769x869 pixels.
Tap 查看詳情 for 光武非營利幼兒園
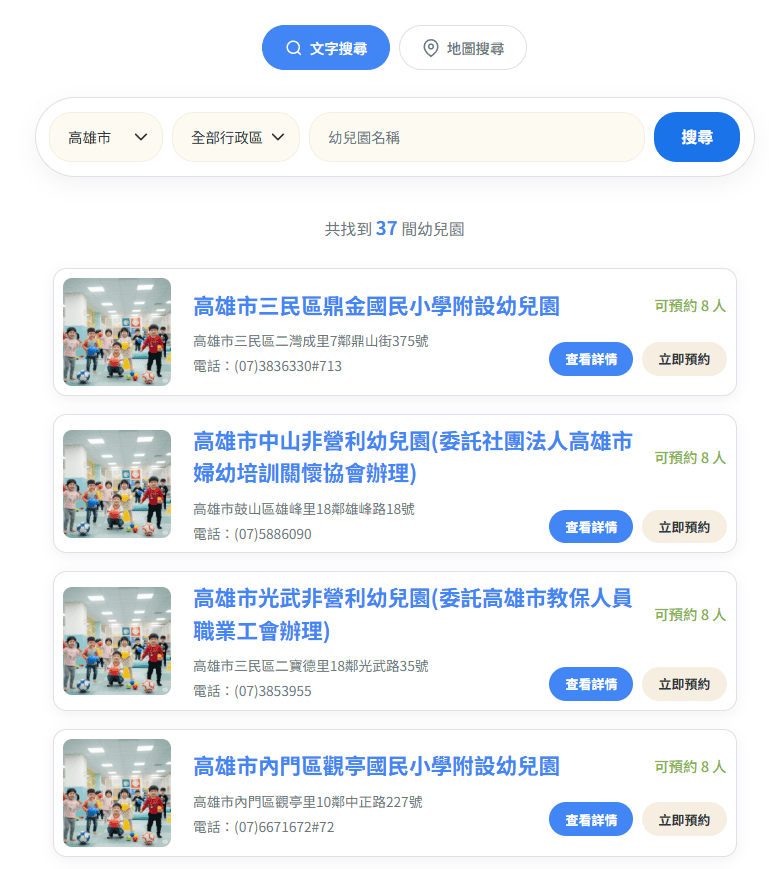[x=590, y=684]
